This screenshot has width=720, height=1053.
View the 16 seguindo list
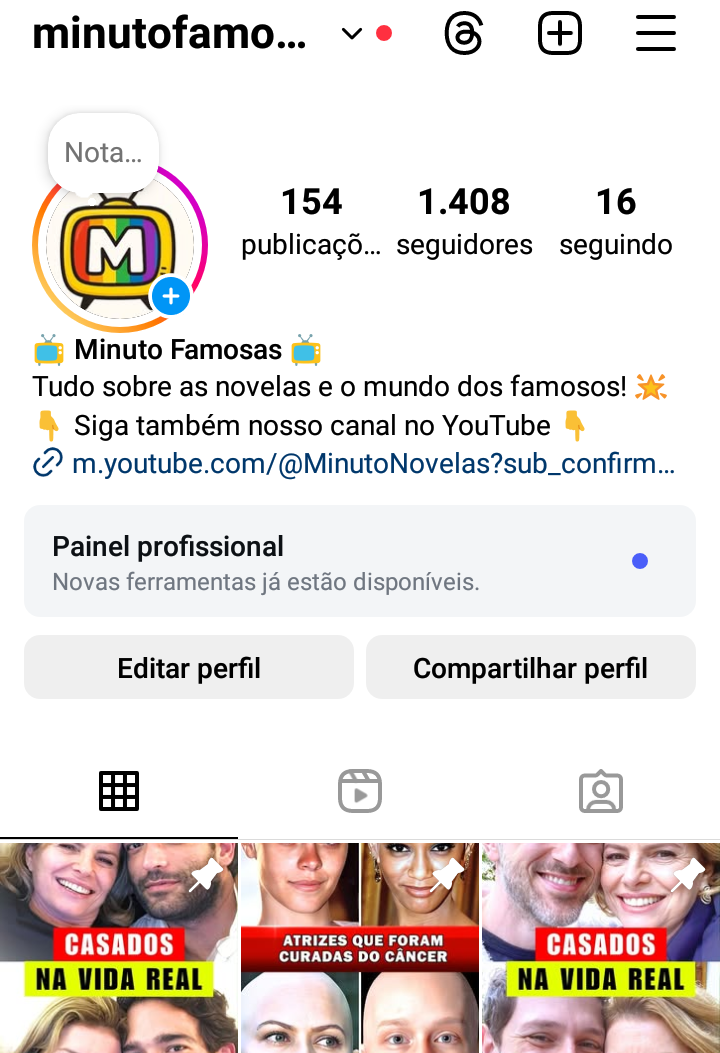615,221
